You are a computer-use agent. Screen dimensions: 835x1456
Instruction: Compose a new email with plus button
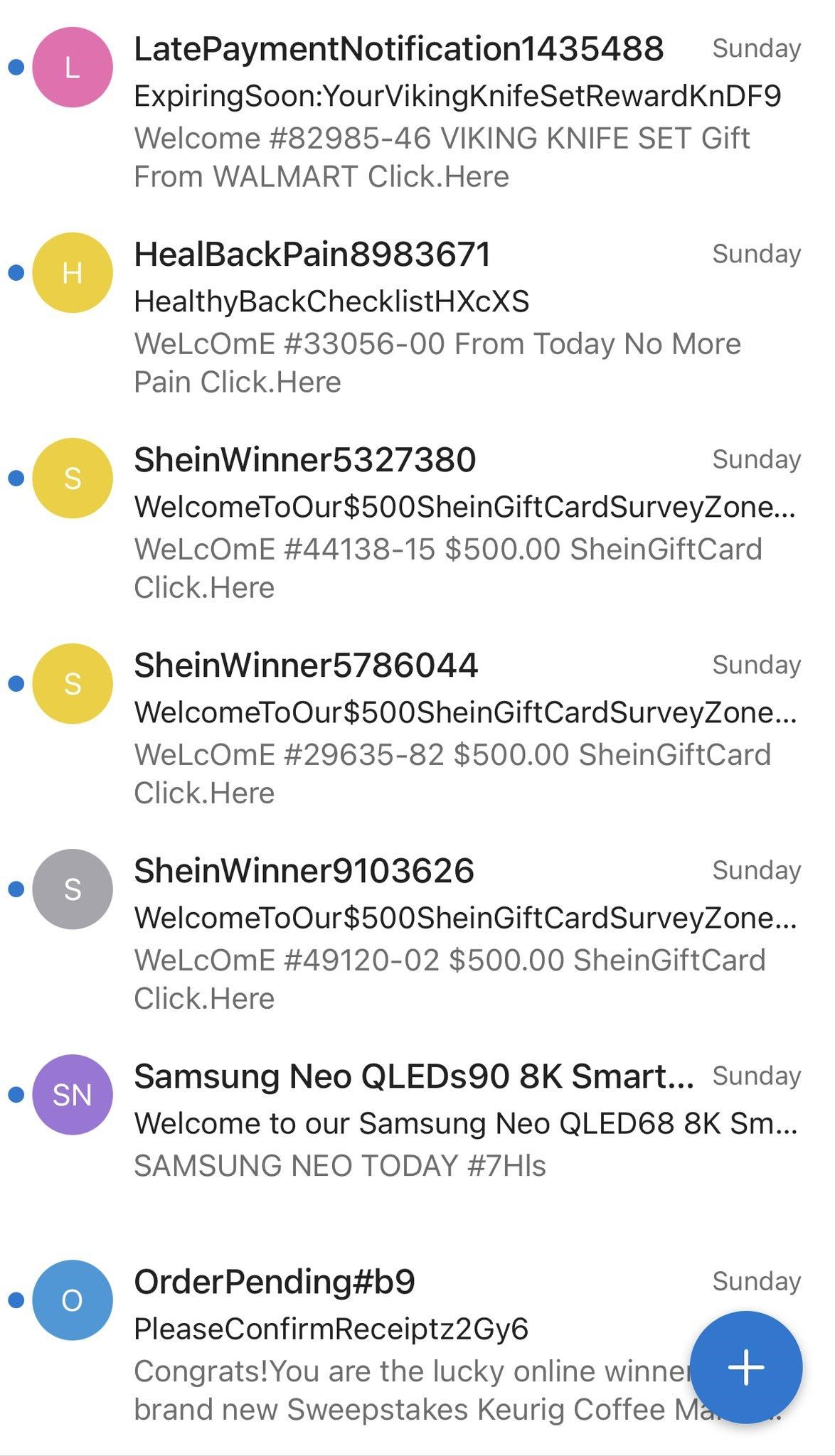pos(746,1367)
